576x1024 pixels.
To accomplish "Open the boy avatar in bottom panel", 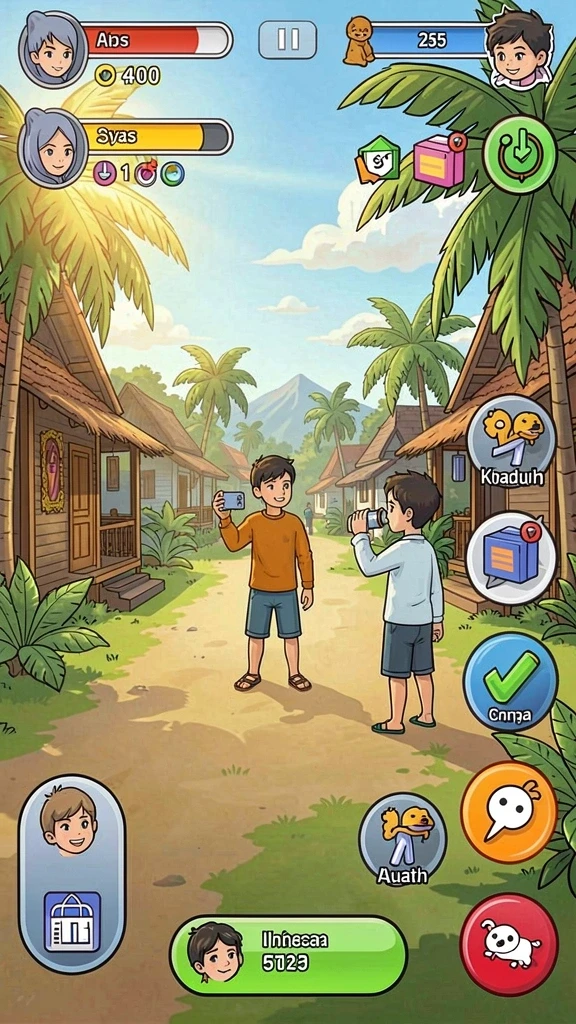I will pos(69,820).
